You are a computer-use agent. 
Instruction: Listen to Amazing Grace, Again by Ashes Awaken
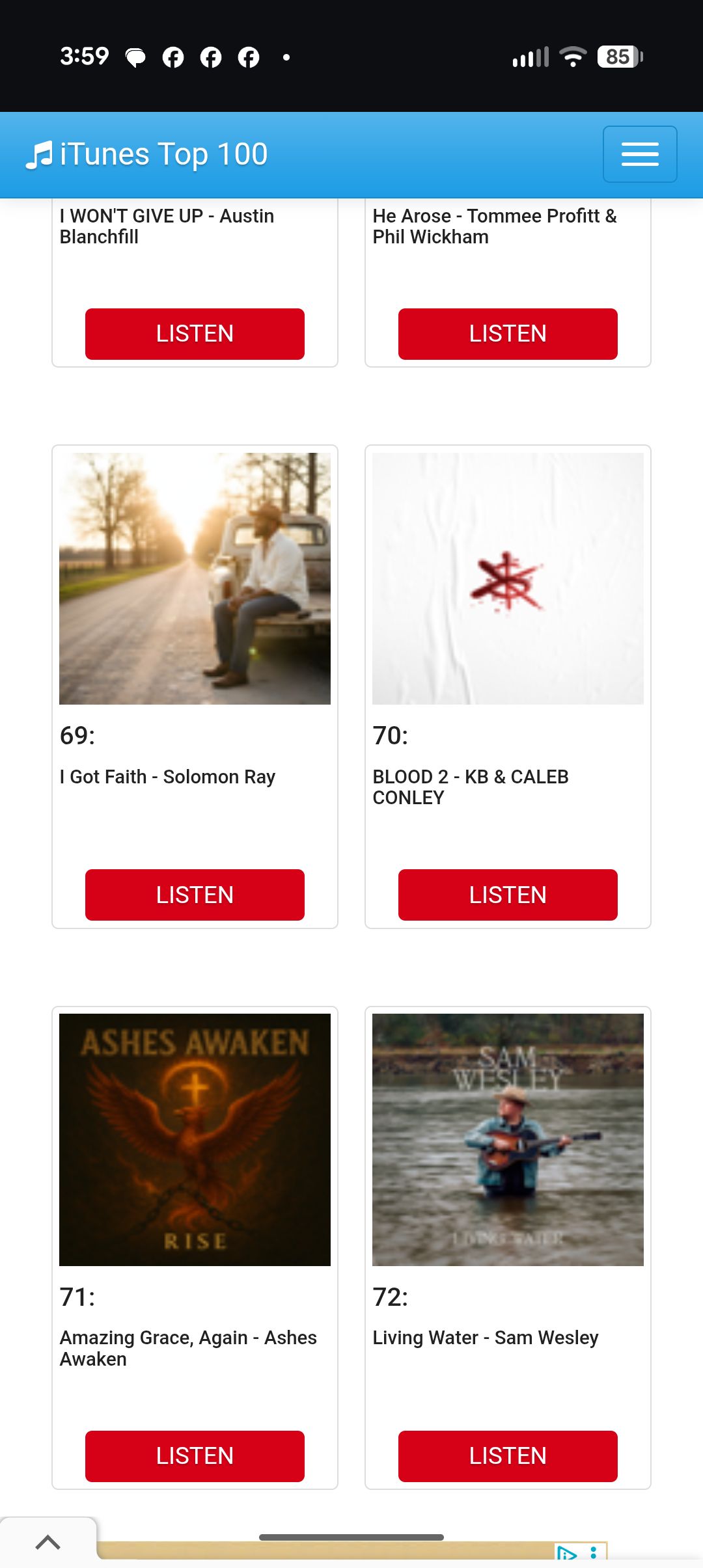pyautogui.click(x=195, y=1455)
